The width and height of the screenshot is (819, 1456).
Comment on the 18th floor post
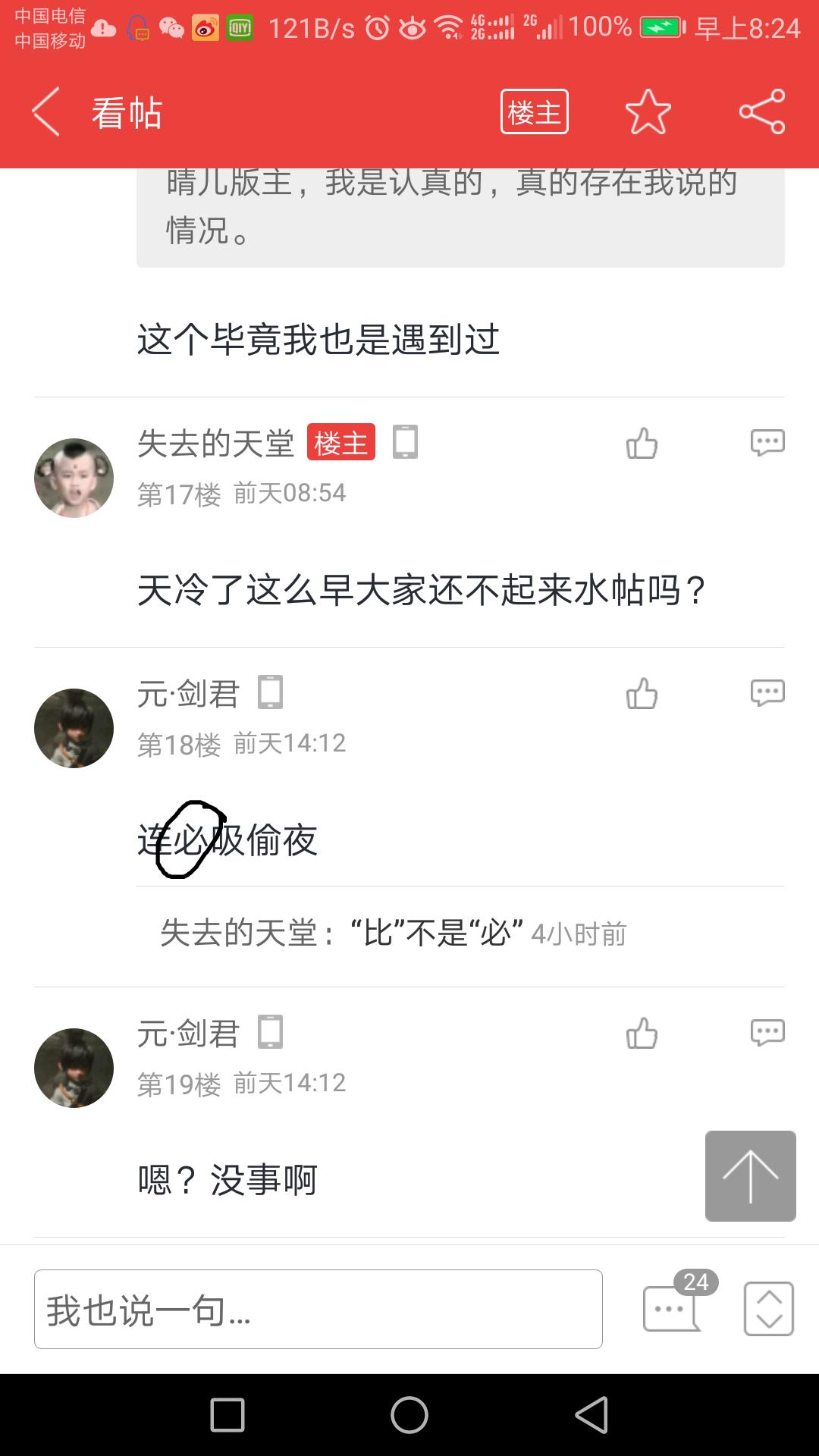coord(767,693)
